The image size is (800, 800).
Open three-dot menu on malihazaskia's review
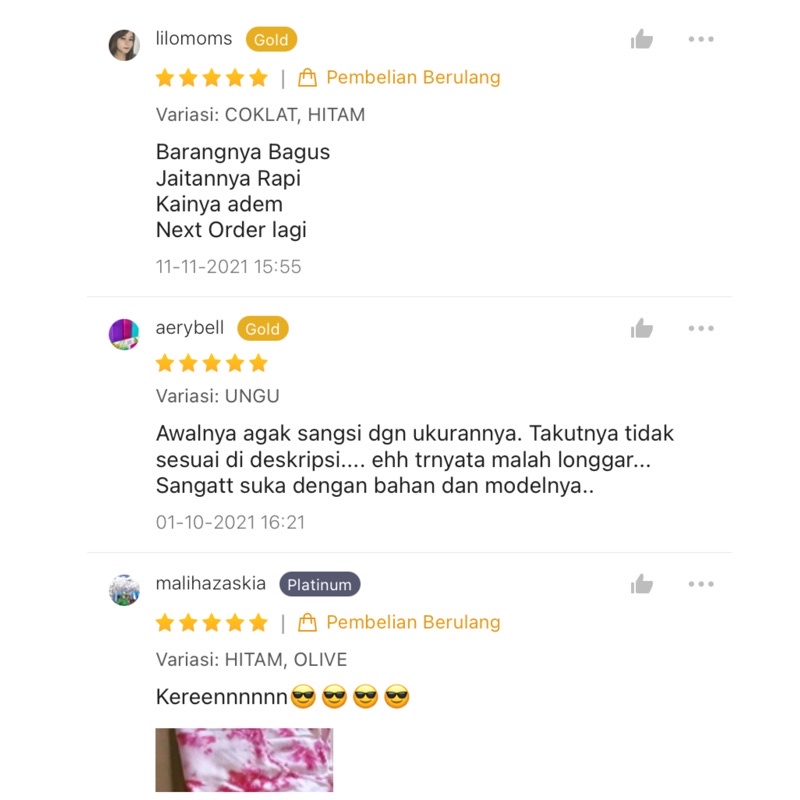tap(701, 584)
